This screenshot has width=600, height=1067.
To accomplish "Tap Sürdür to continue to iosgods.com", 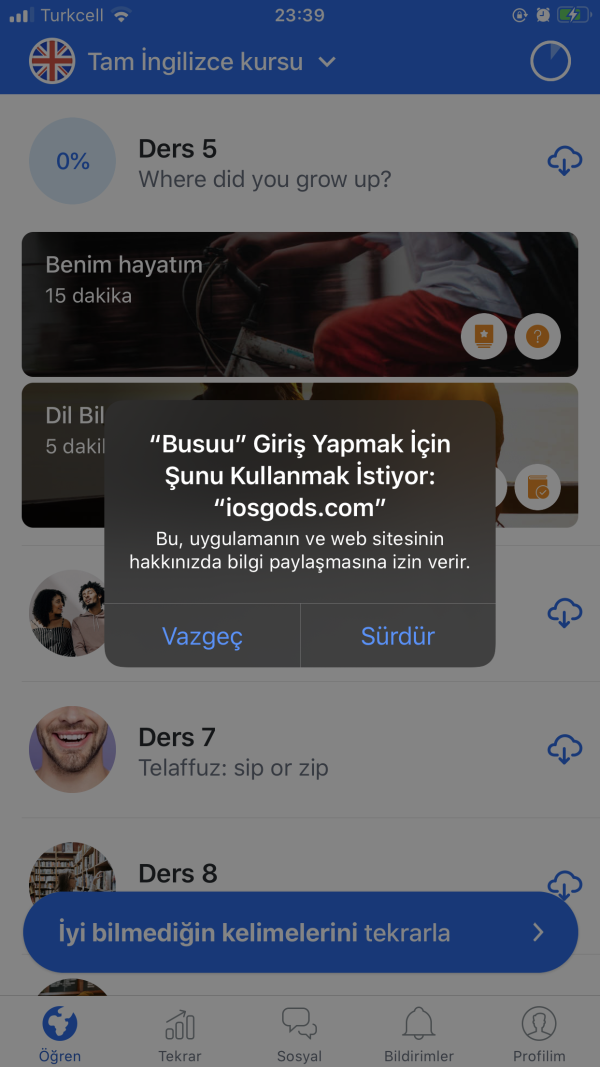I will tap(397, 636).
